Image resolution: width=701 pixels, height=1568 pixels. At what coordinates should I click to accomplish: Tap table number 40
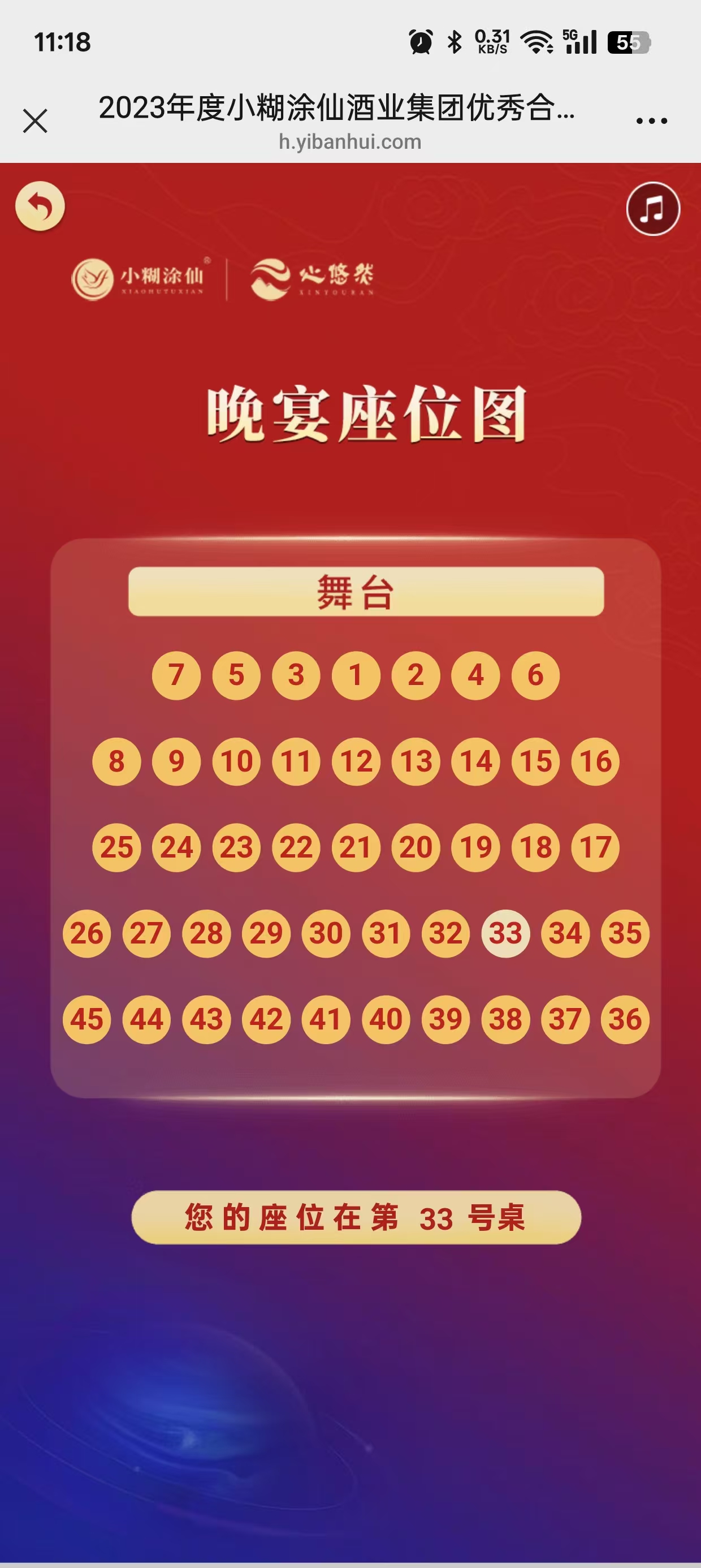coord(386,1019)
